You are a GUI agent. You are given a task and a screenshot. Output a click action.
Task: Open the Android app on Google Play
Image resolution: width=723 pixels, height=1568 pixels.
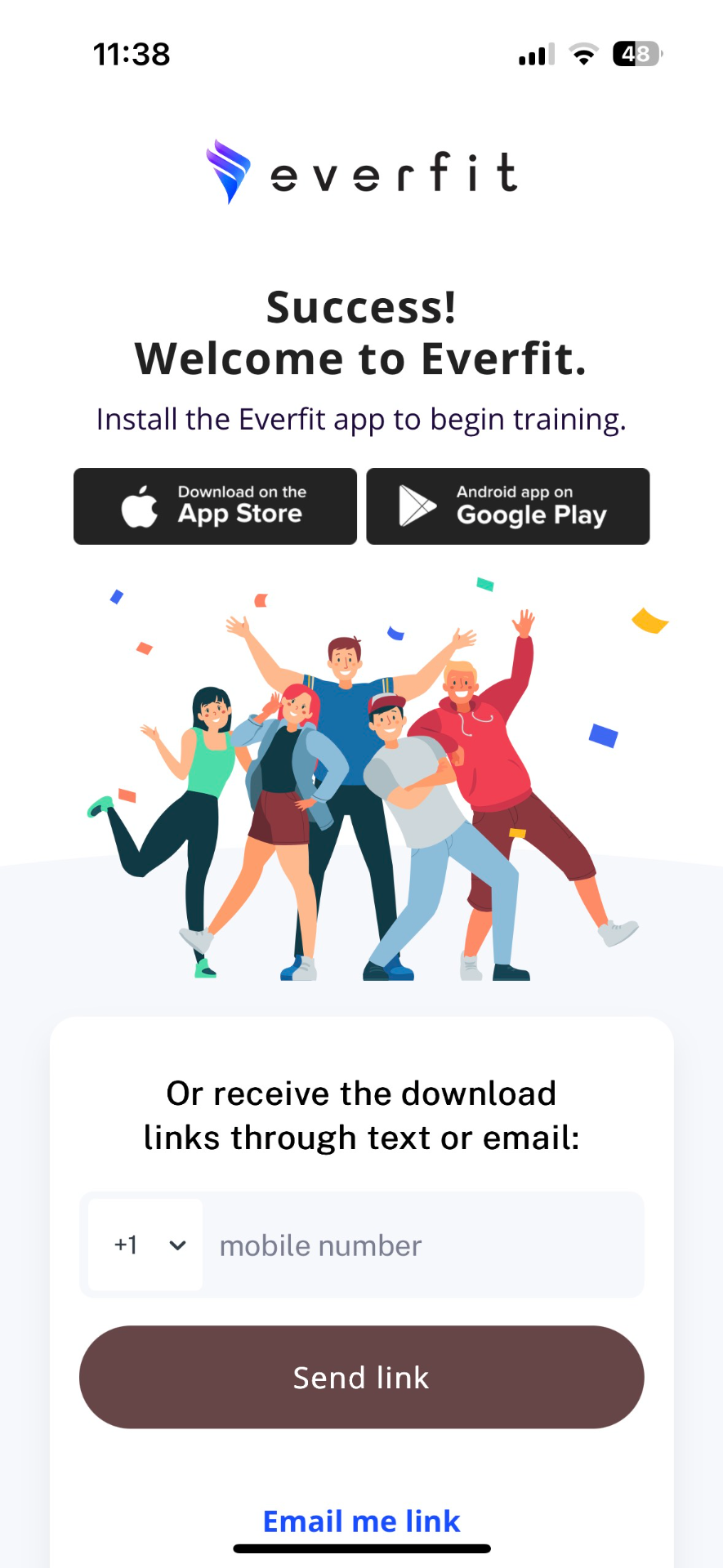507,506
